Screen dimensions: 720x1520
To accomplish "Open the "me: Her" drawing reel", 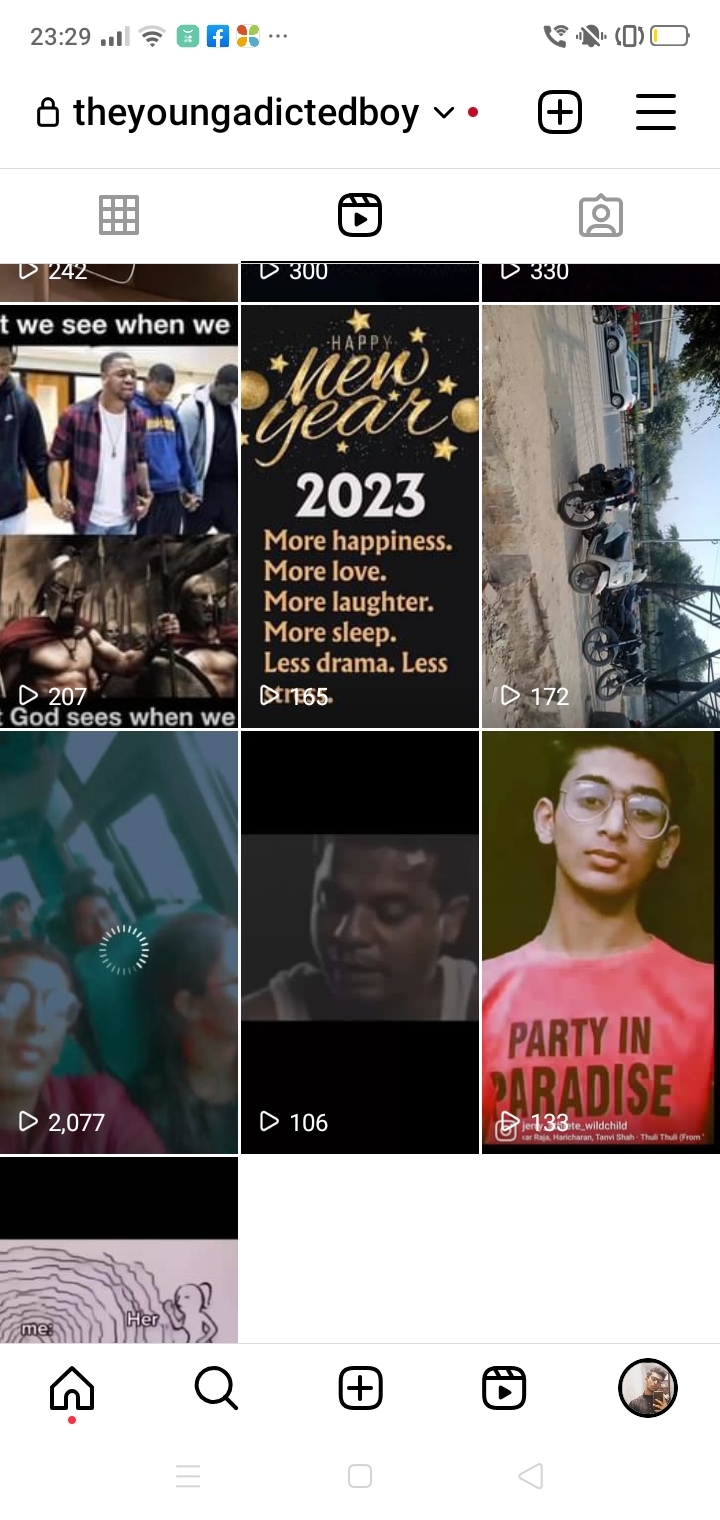I will click(x=119, y=1250).
